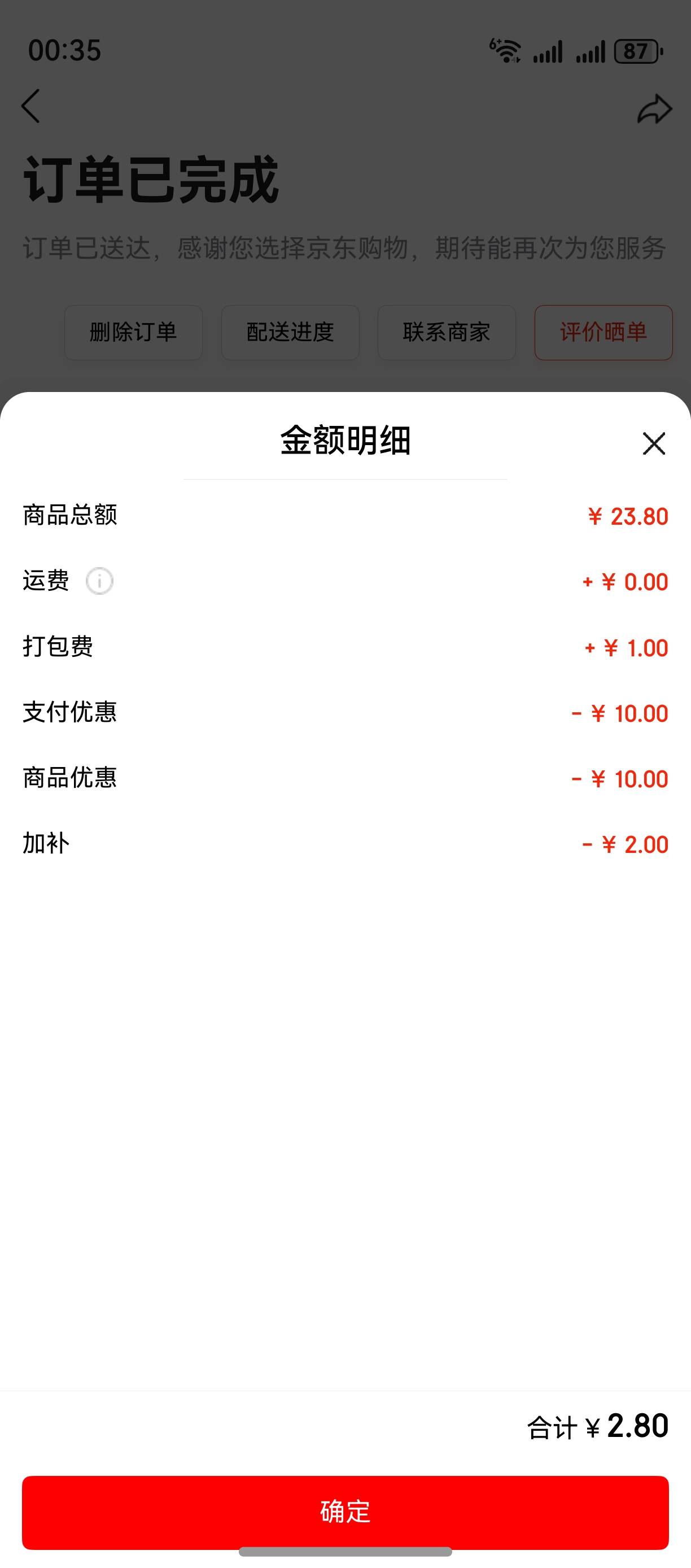Close the 金额明细 sheet
Image resolution: width=691 pixels, height=1568 pixels.
[653, 443]
